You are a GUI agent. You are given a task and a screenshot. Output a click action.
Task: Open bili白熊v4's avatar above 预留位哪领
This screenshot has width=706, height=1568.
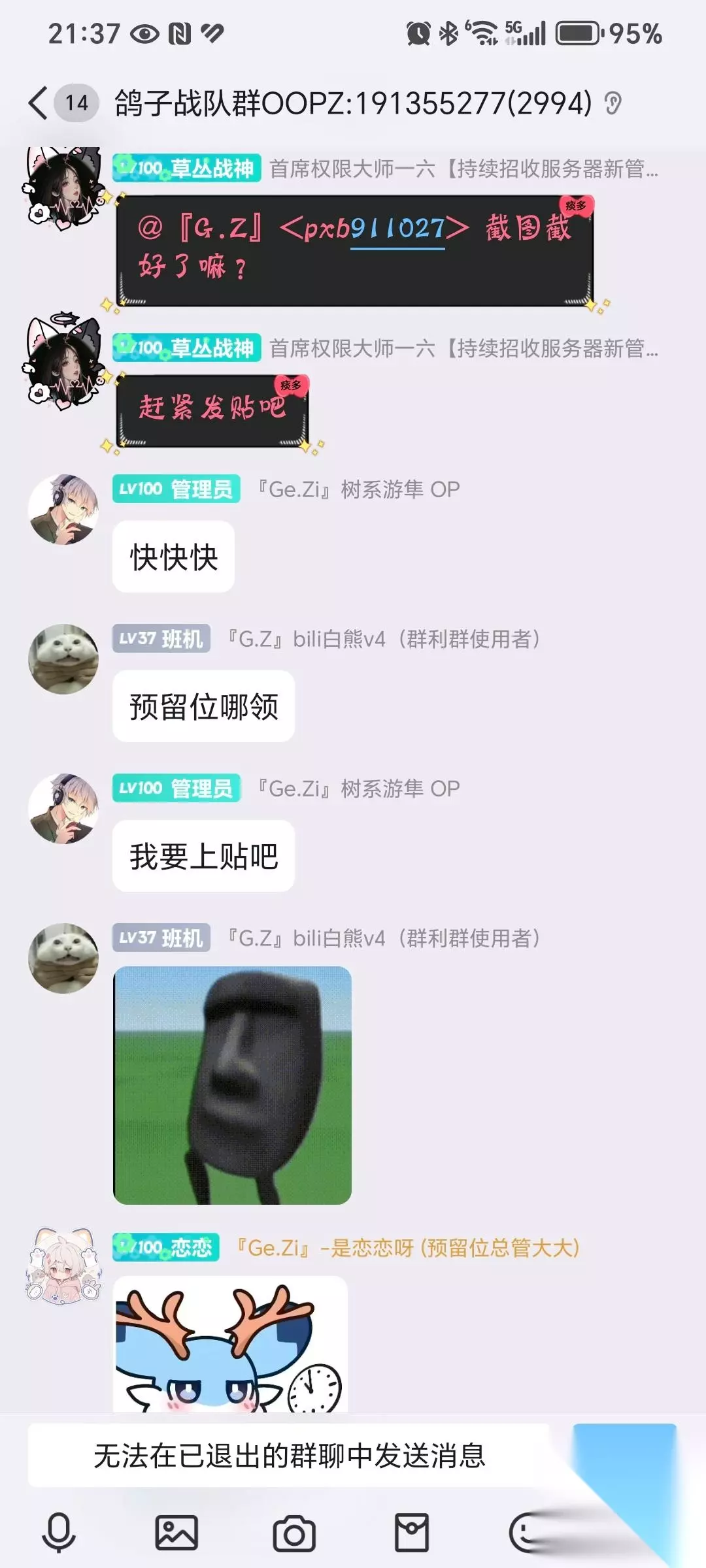[63, 659]
